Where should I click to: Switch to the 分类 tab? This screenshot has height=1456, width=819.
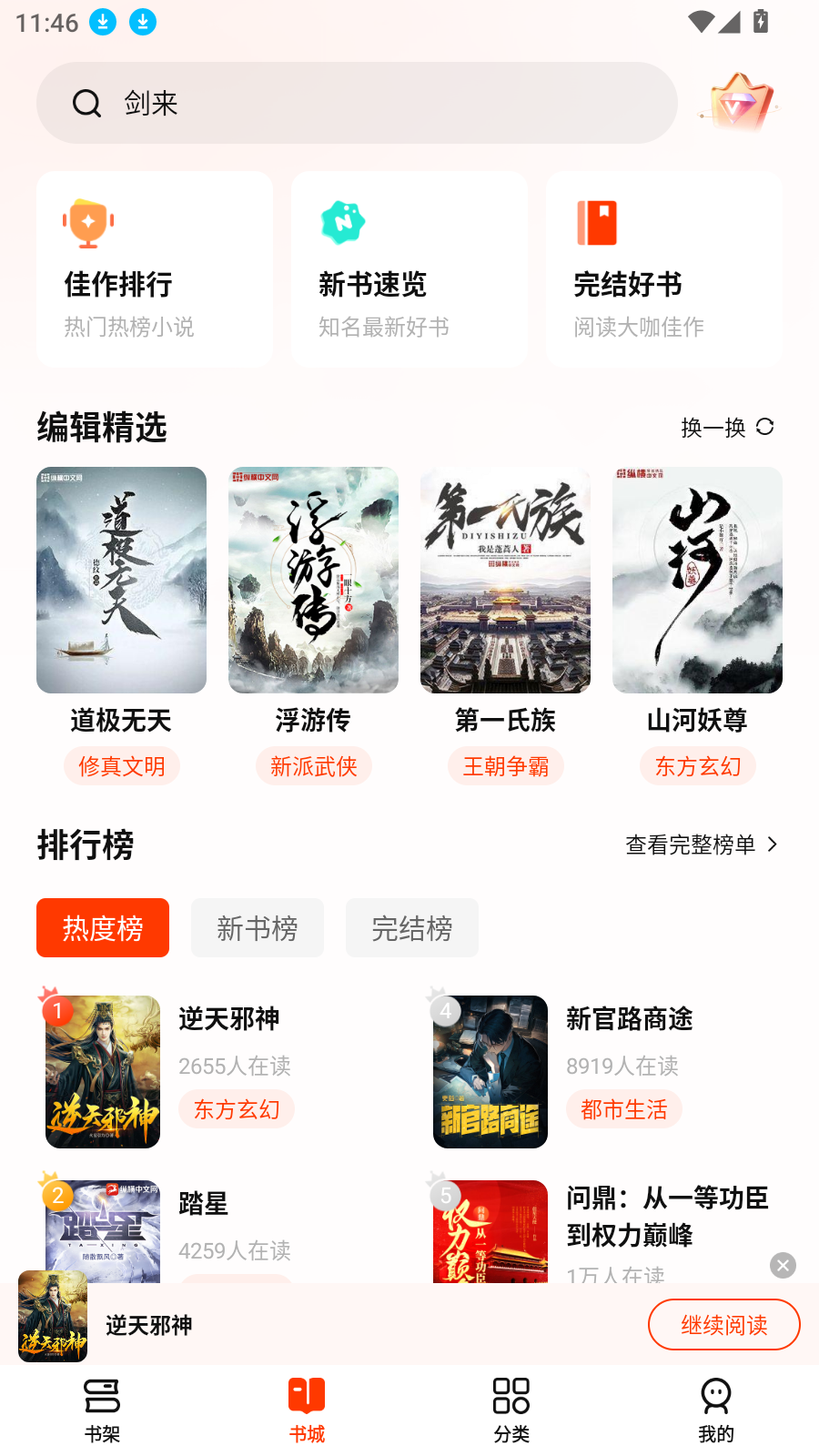click(511, 1410)
